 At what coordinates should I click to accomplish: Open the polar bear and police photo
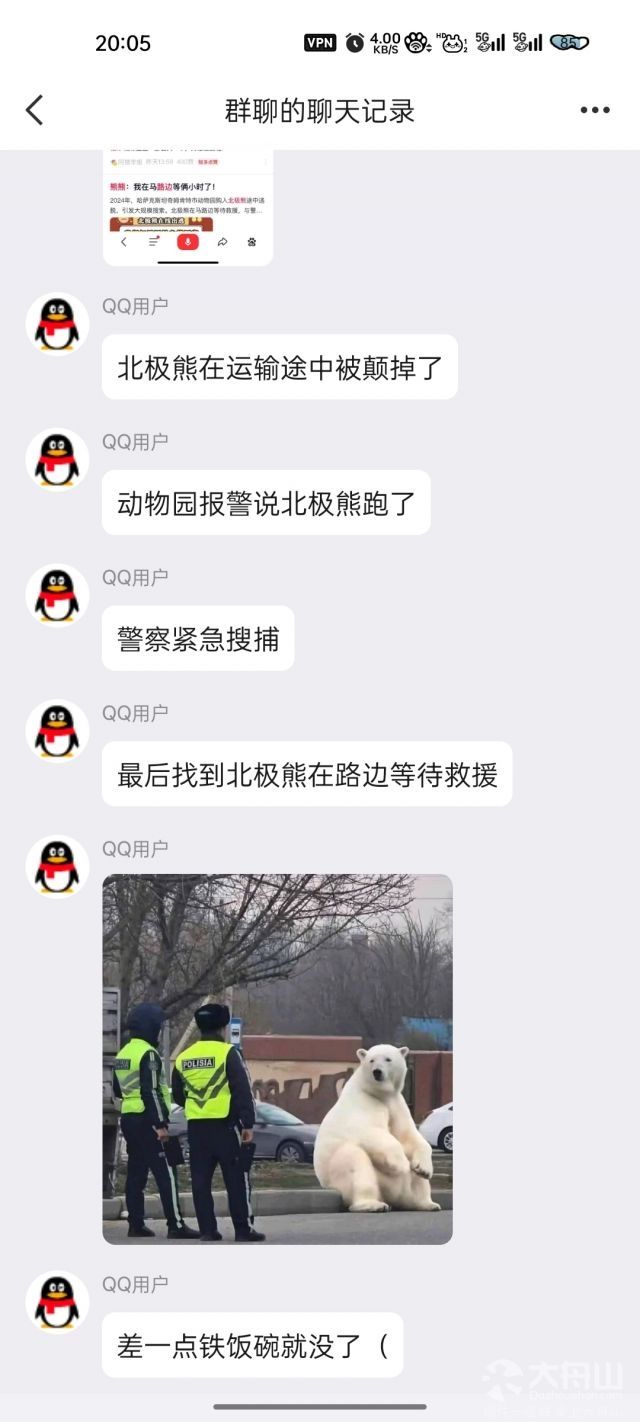pos(277,1059)
